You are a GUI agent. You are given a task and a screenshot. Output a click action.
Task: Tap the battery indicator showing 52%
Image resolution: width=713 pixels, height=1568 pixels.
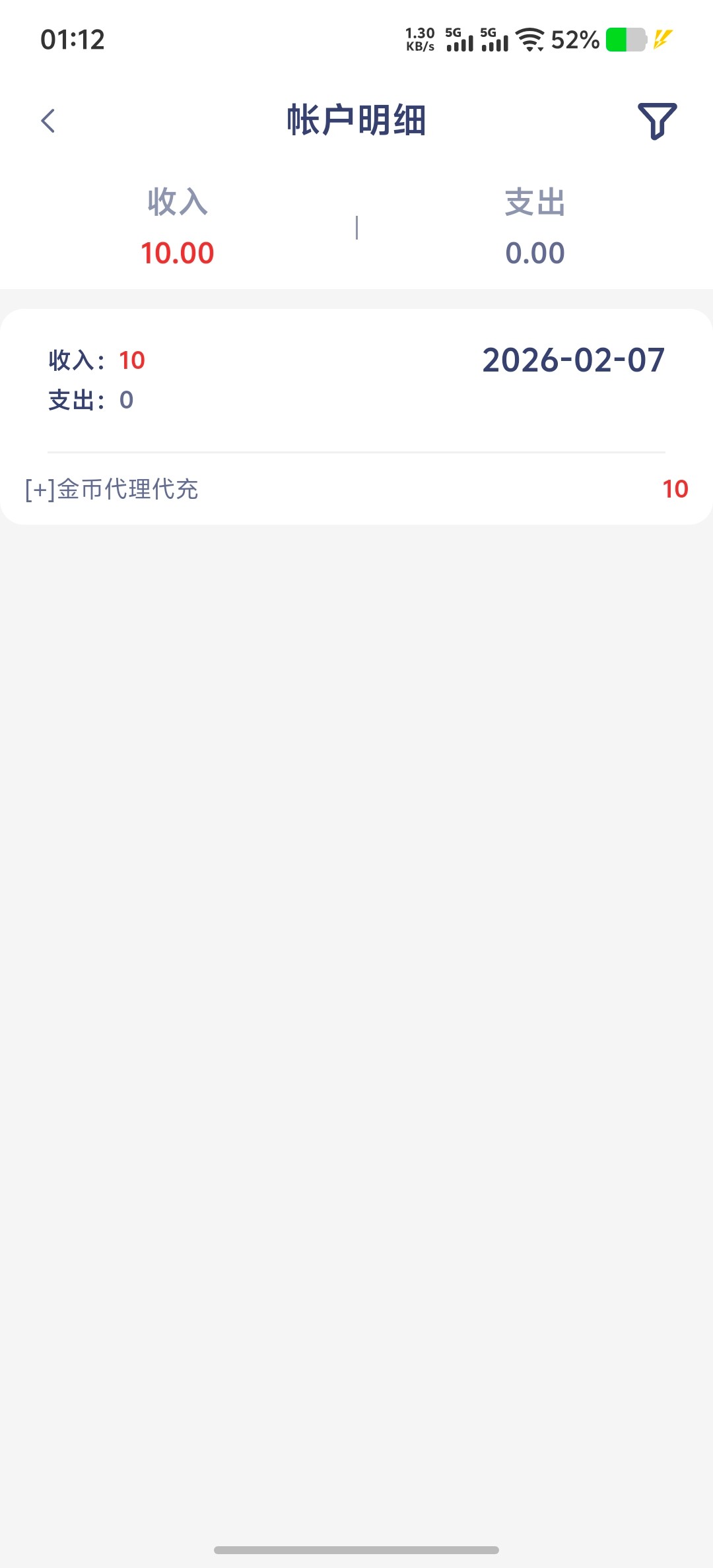click(x=574, y=41)
